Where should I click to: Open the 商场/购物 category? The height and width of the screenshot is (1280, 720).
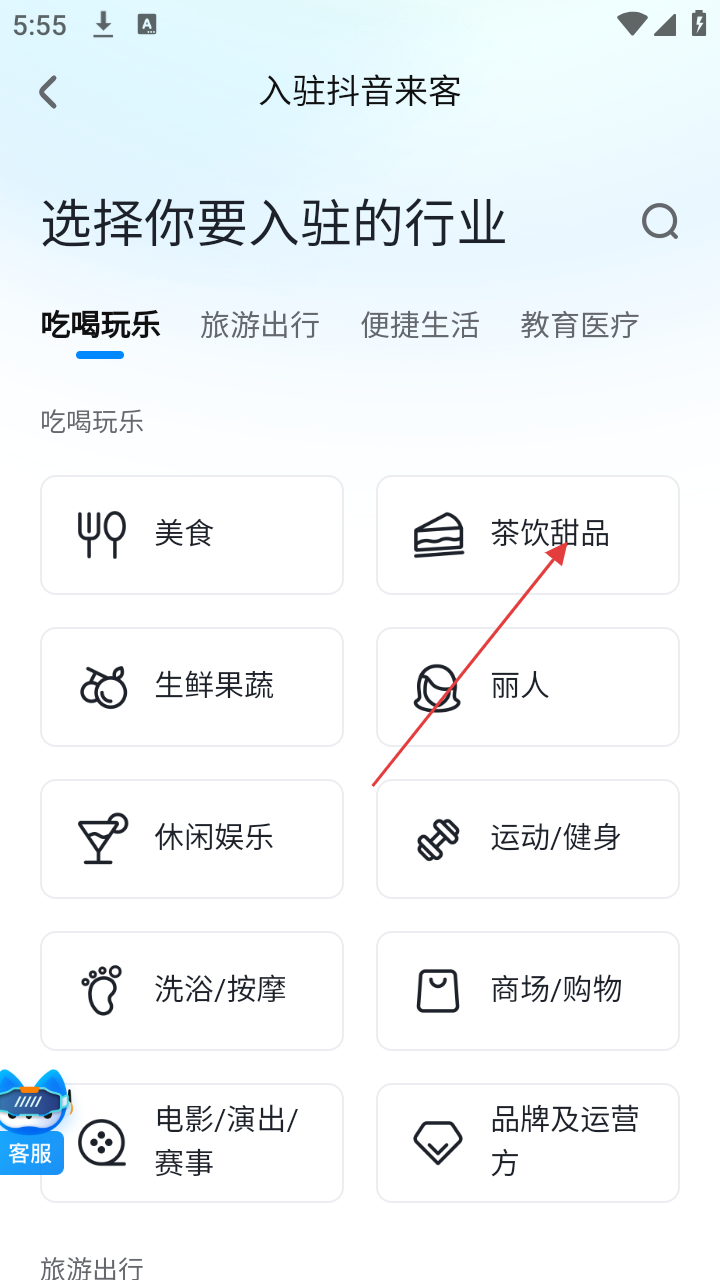pos(528,991)
